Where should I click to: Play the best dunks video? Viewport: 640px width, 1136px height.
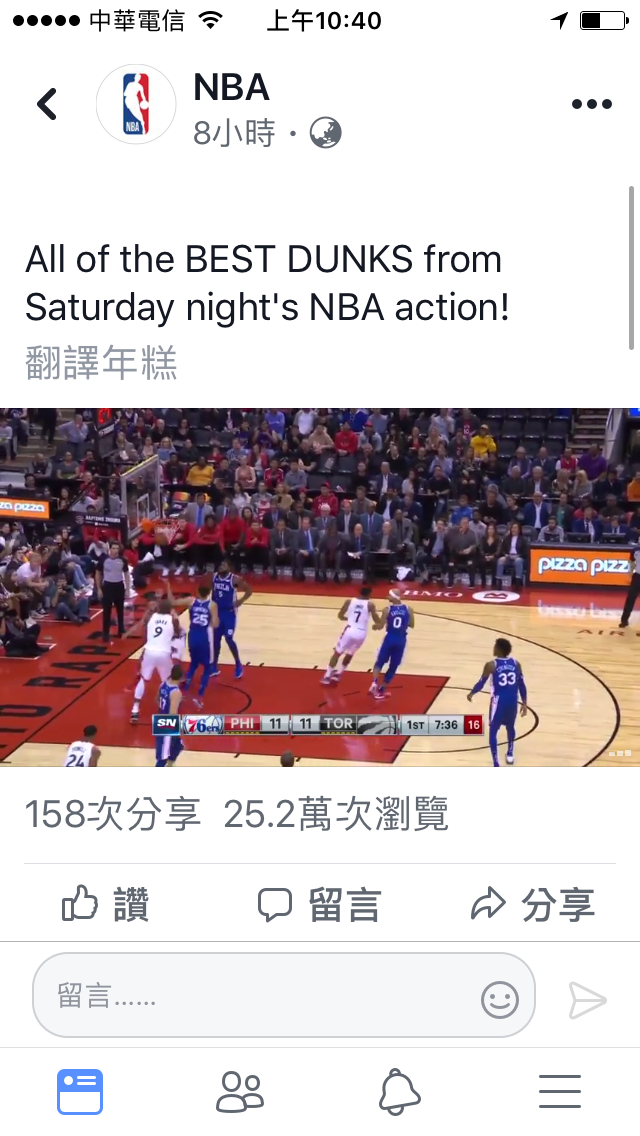click(320, 587)
